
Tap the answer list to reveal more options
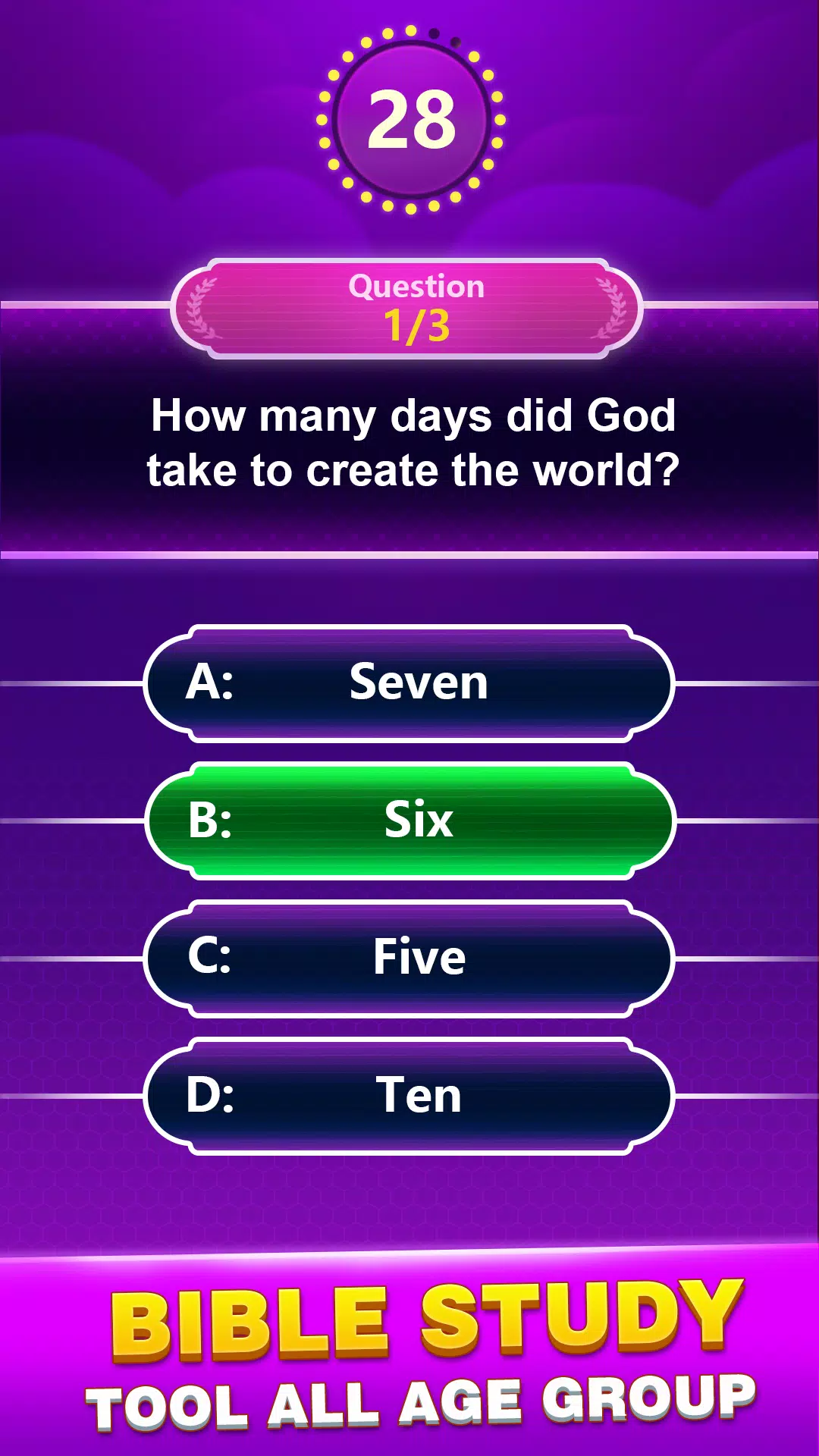pos(409,887)
